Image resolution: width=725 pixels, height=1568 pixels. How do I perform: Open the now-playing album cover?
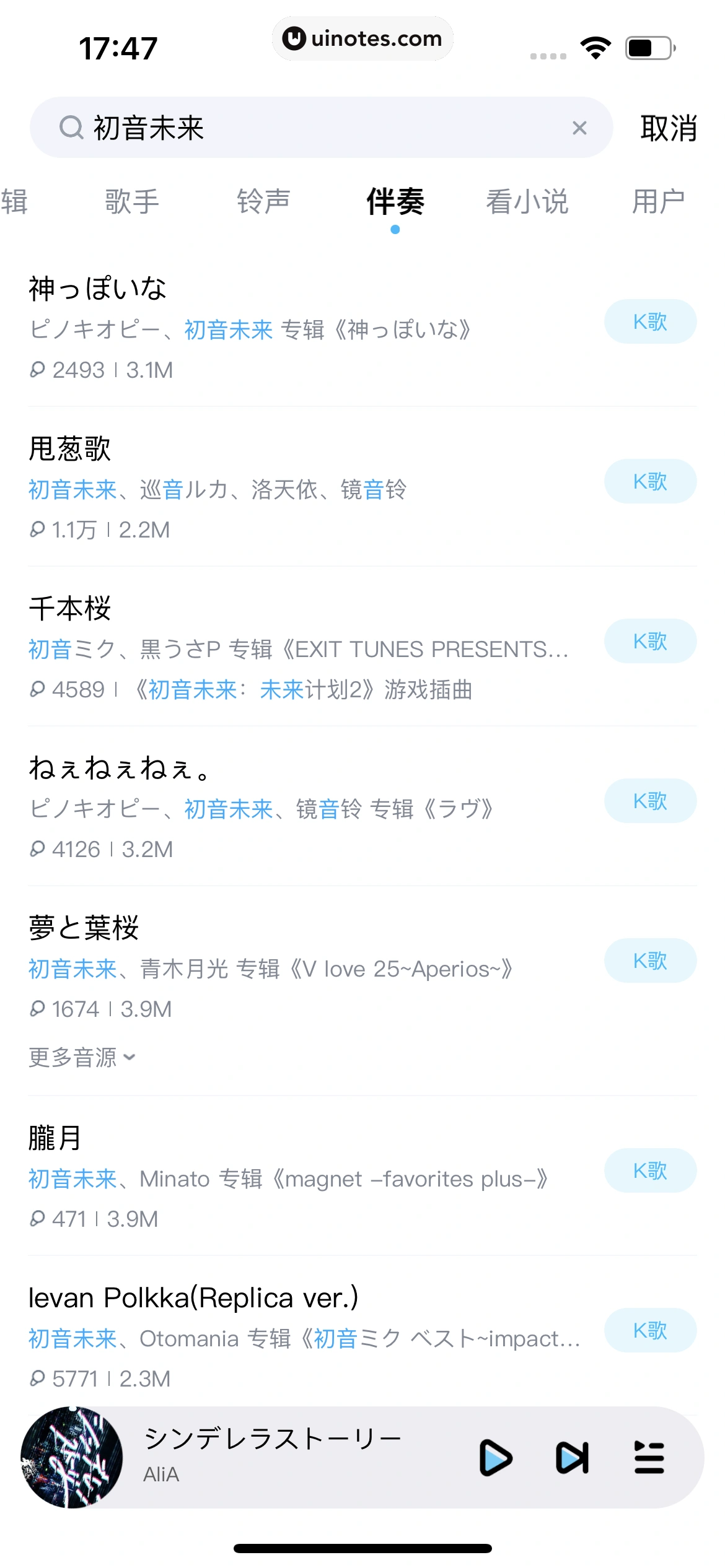pyautogui.click(x=72, y=1458)
